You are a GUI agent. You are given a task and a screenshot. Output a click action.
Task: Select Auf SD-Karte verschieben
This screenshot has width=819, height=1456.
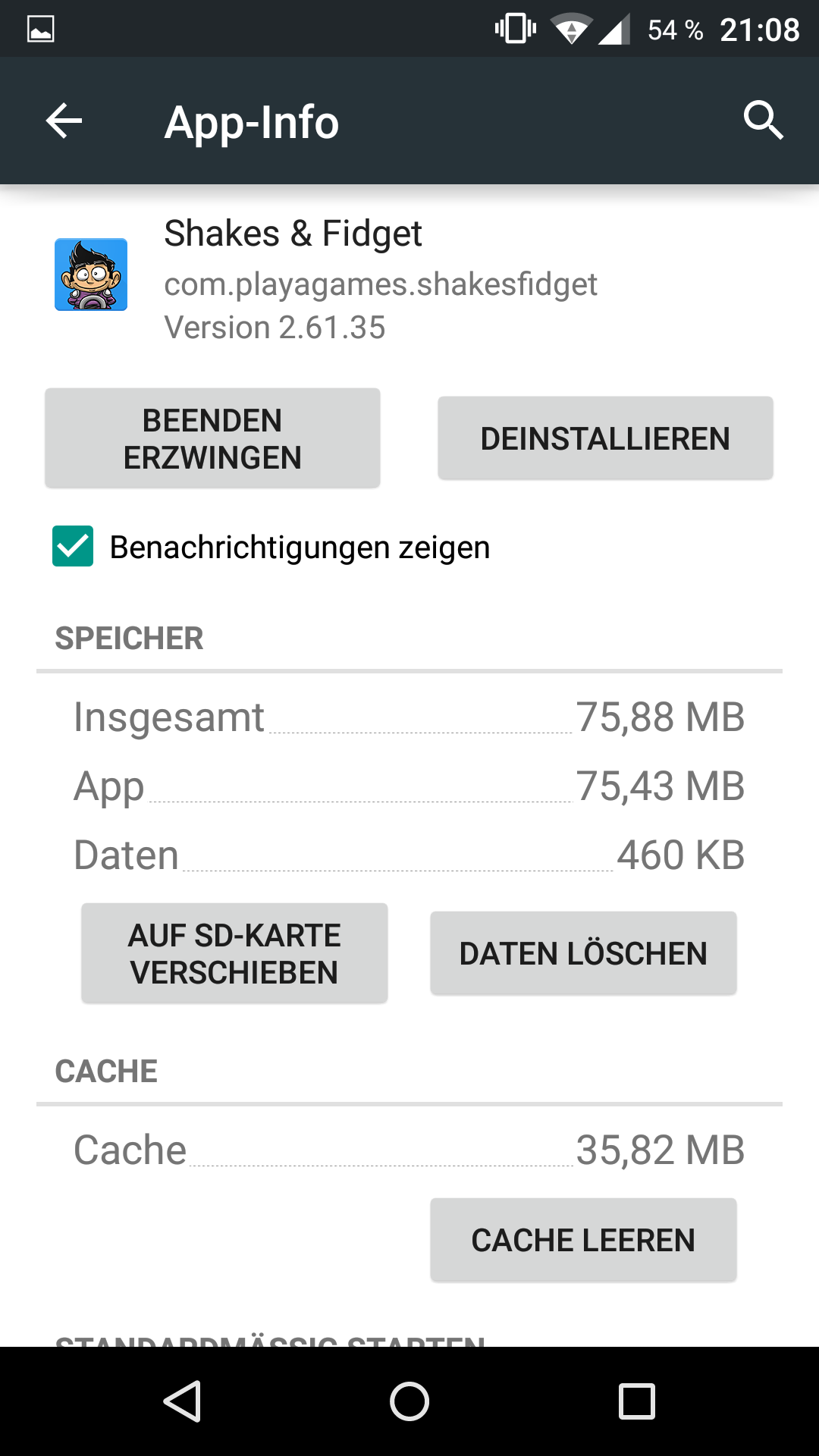234,953
